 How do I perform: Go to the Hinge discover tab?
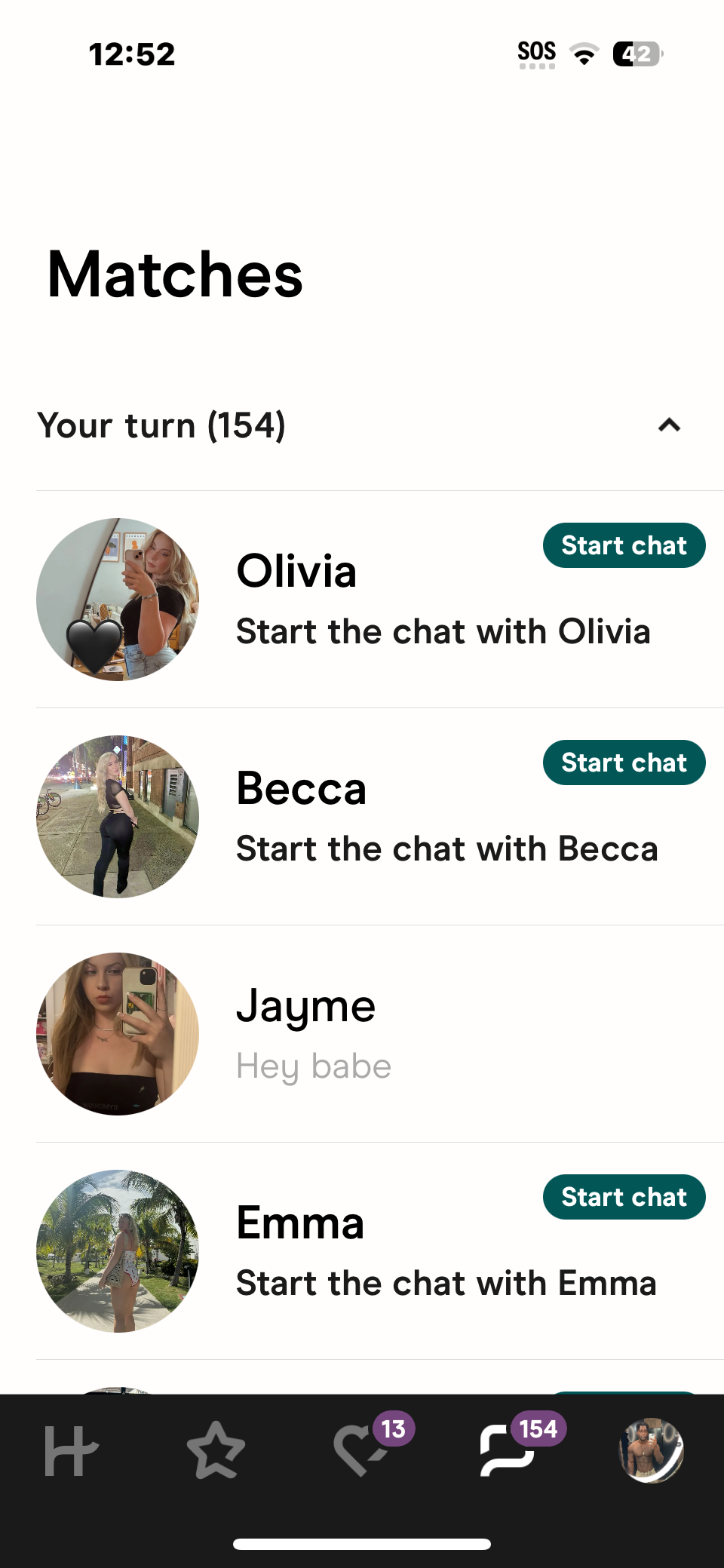72,1450
